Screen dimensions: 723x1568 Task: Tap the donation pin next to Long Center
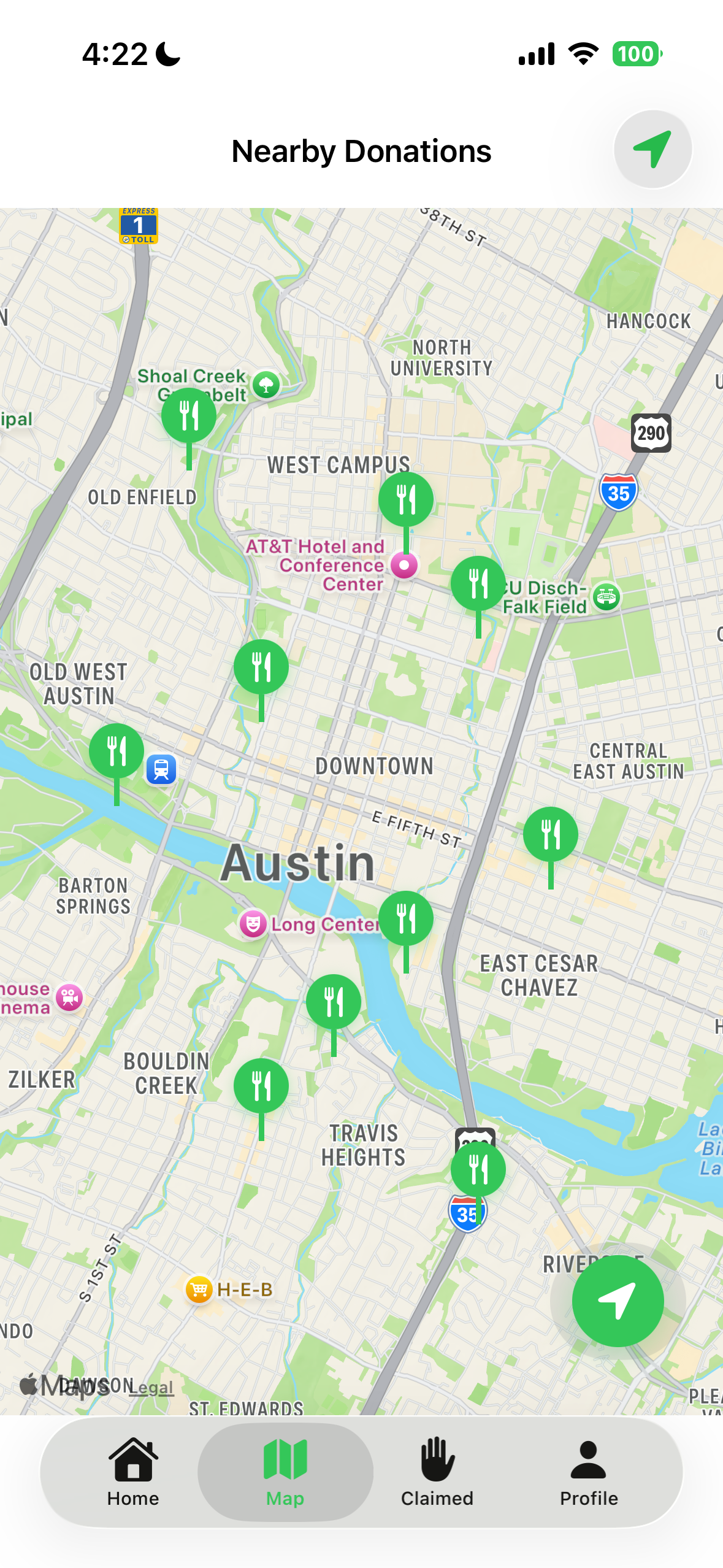(x=406, y=919)
